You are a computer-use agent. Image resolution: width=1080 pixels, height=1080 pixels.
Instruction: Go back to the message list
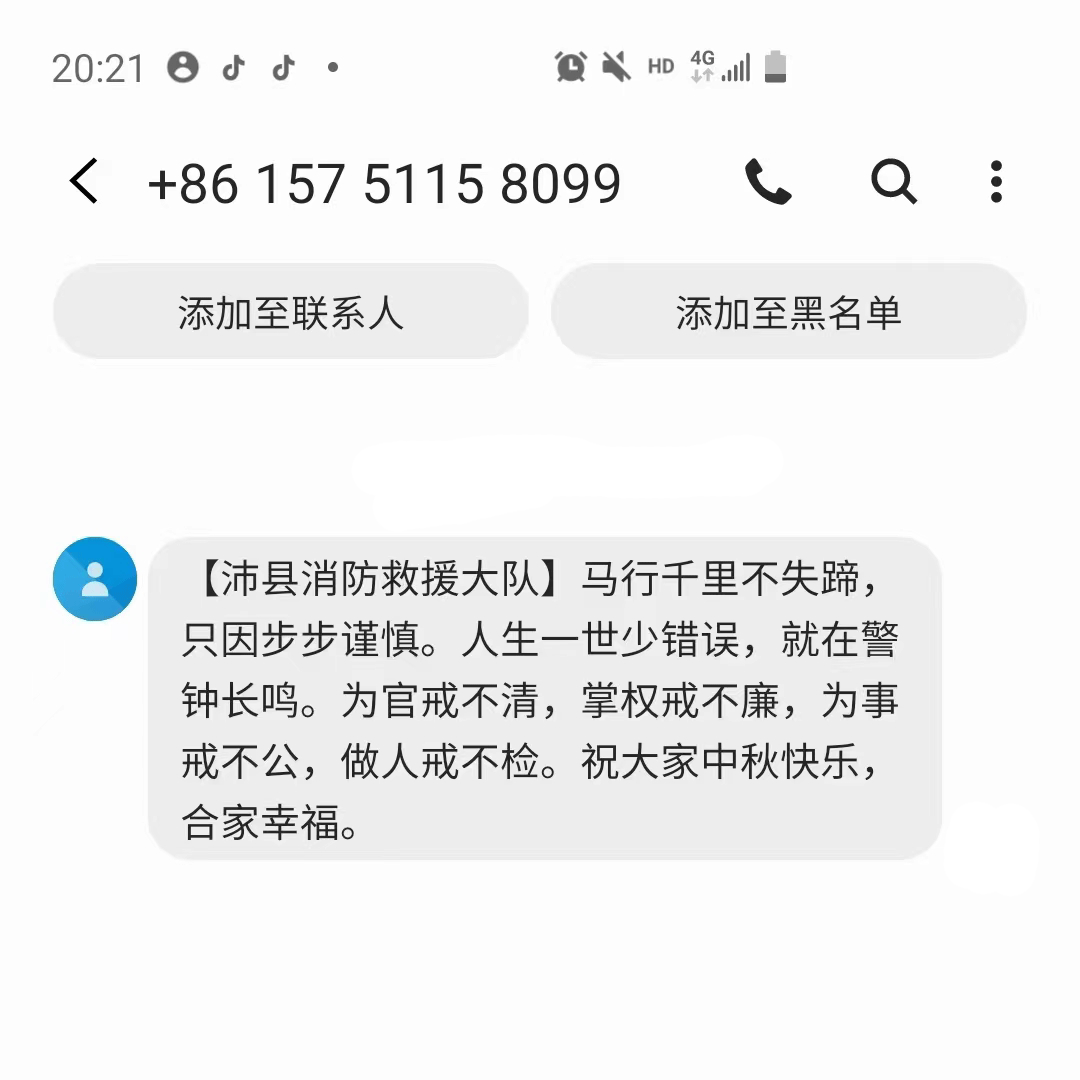point(84,182)
